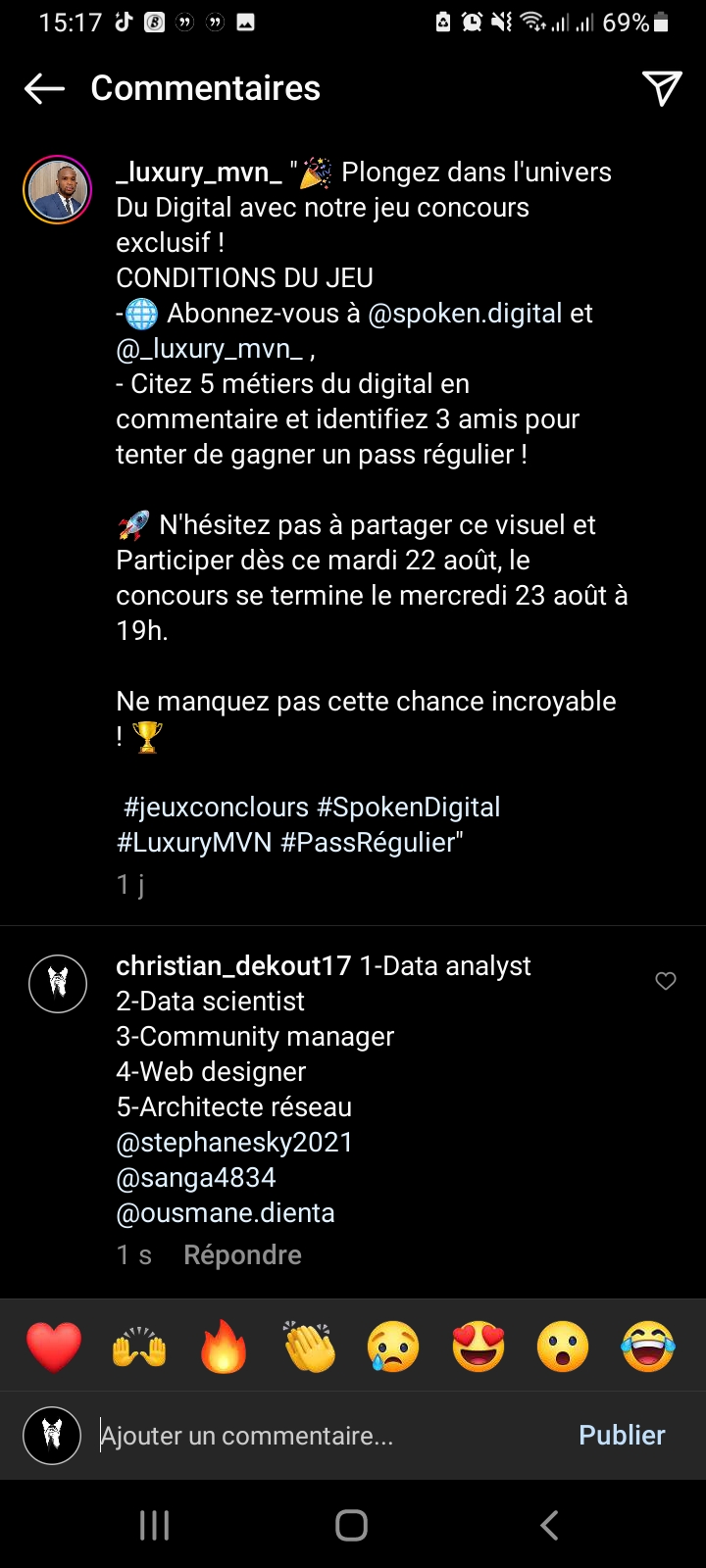Insert the raised hands emoji
The image size is (706, 1568).
click(x=139, y=1346)
